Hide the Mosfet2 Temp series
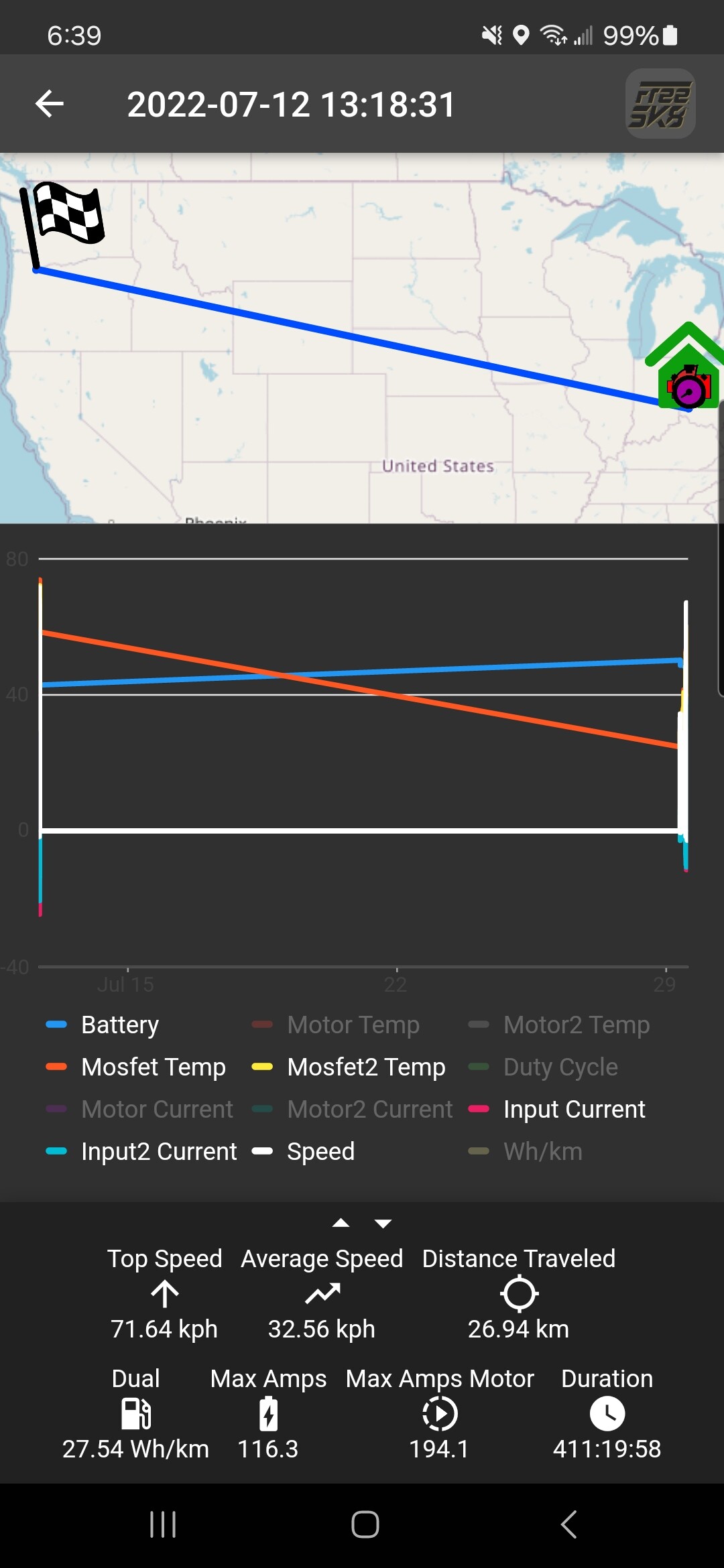 point(349,1067)
